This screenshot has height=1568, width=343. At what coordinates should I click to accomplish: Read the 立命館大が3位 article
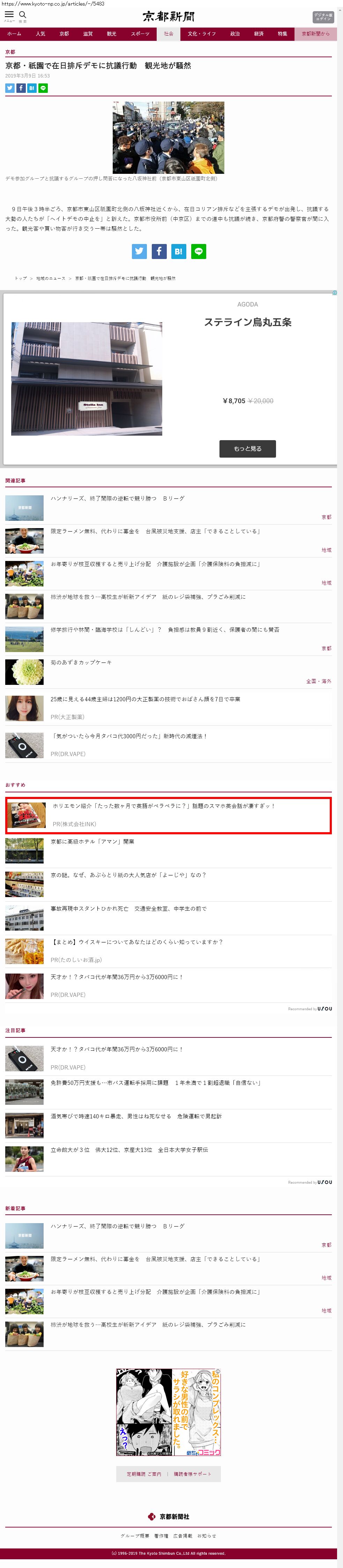pos(129,1150)
